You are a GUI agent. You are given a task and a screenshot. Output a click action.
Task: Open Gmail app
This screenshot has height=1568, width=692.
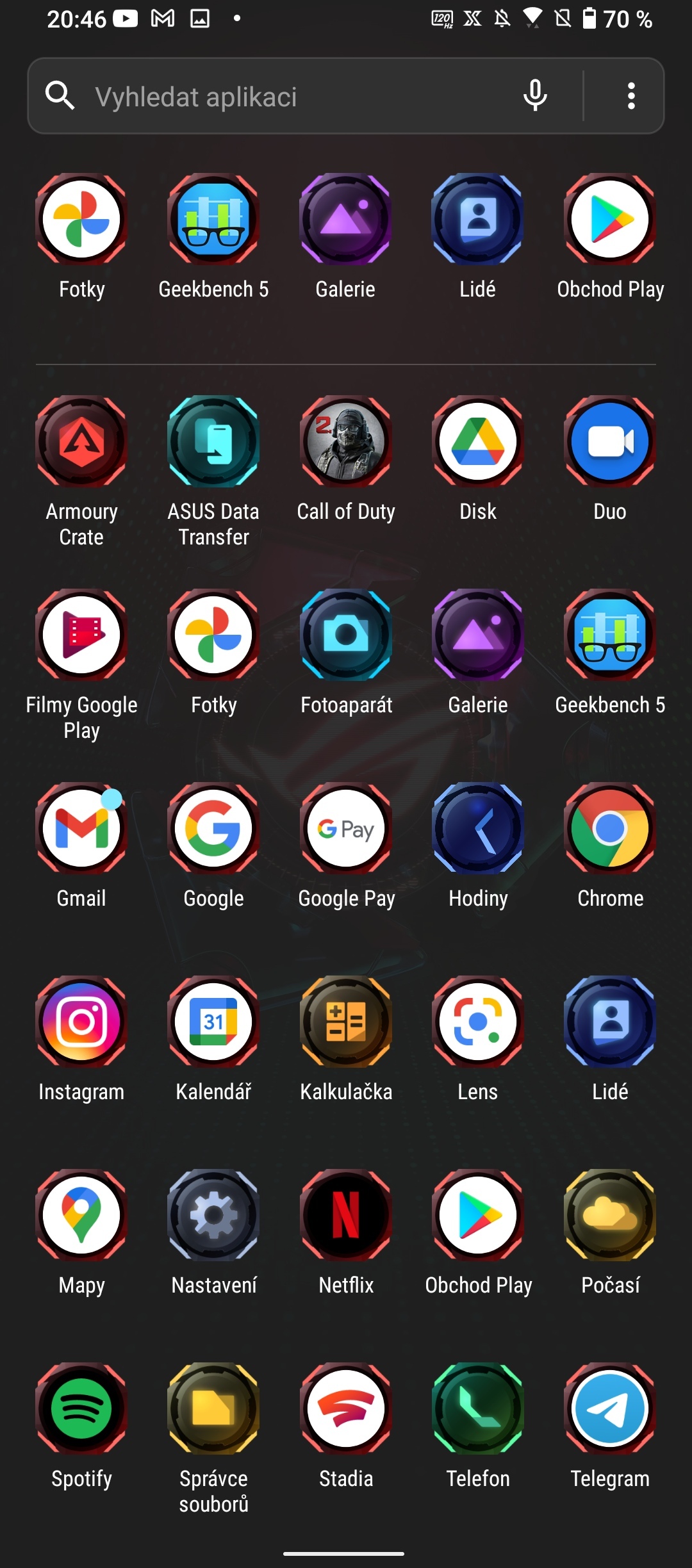pyautogui.click(x=81, y=829)
